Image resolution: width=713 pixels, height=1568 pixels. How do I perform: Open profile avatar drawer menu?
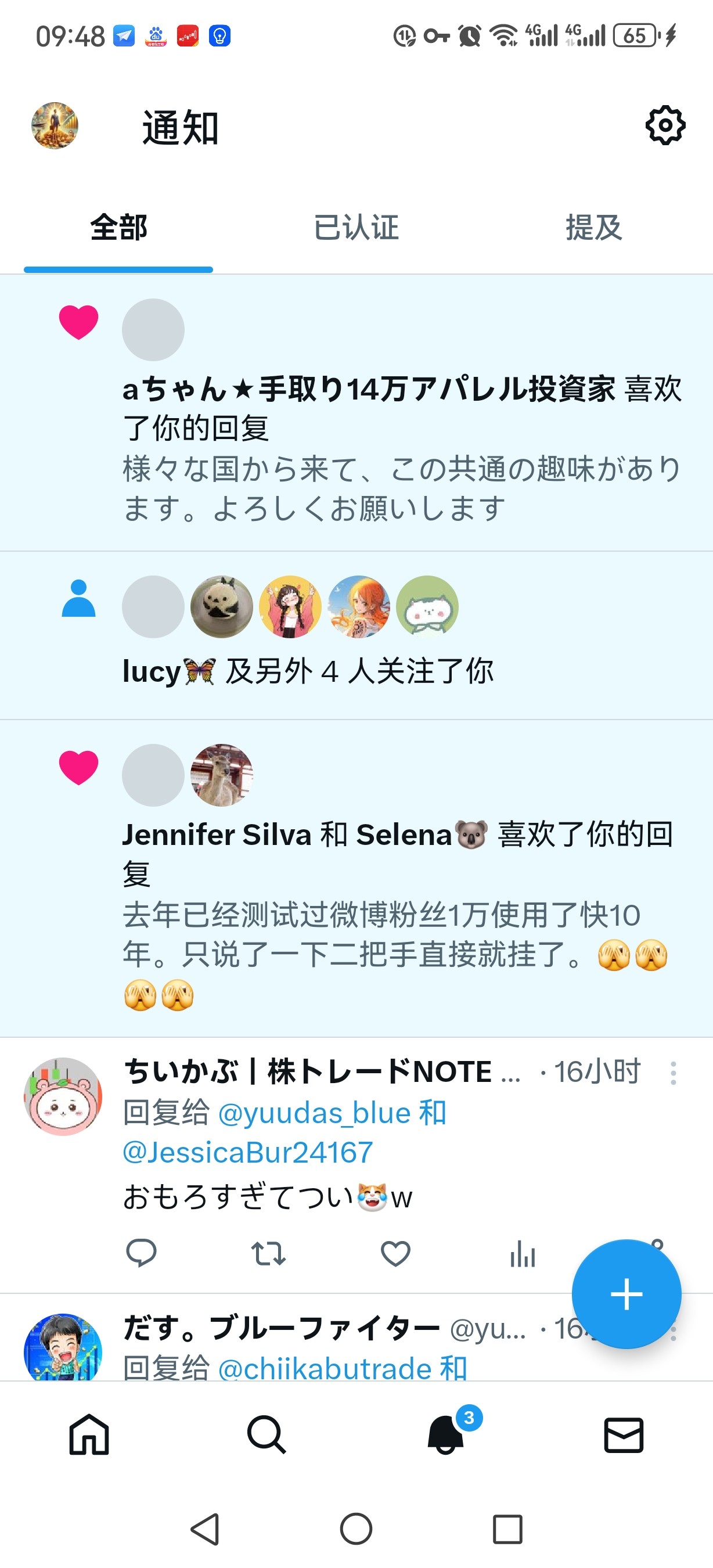point(55,125)
